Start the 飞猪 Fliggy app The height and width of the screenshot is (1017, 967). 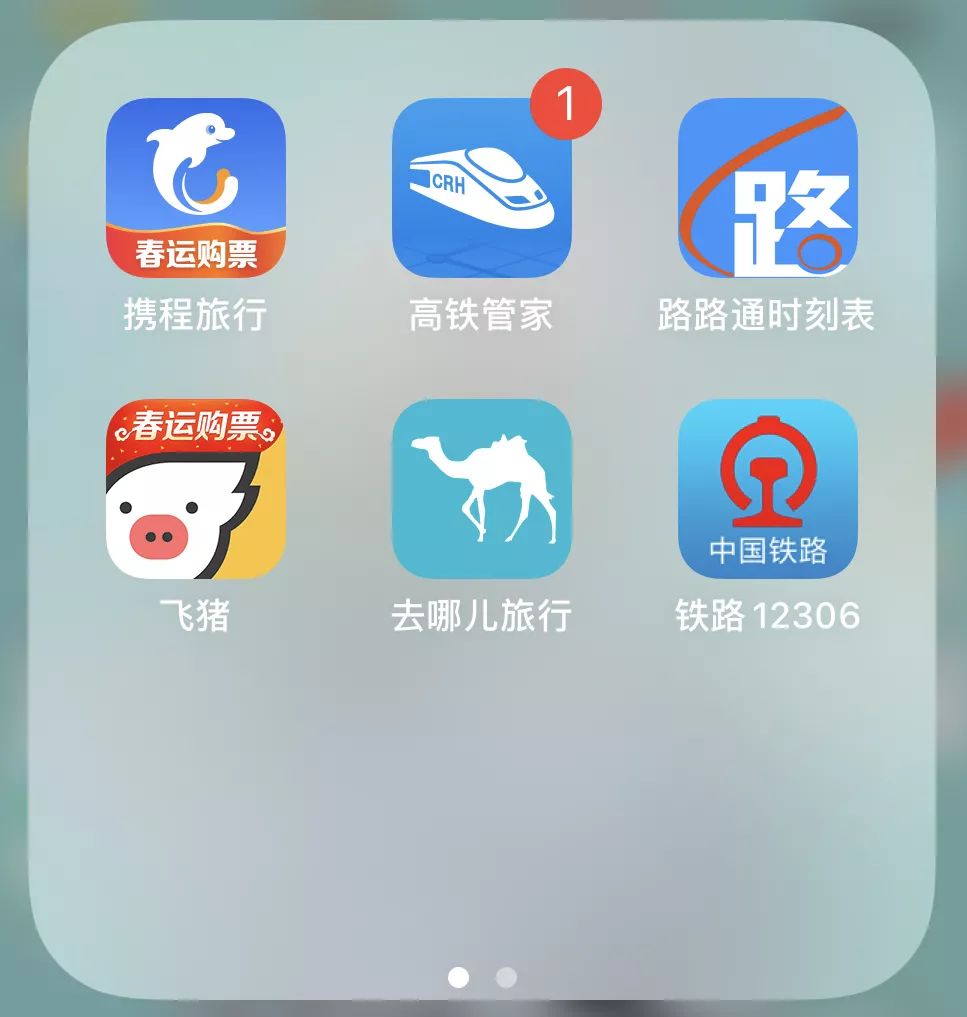(195, 487)
